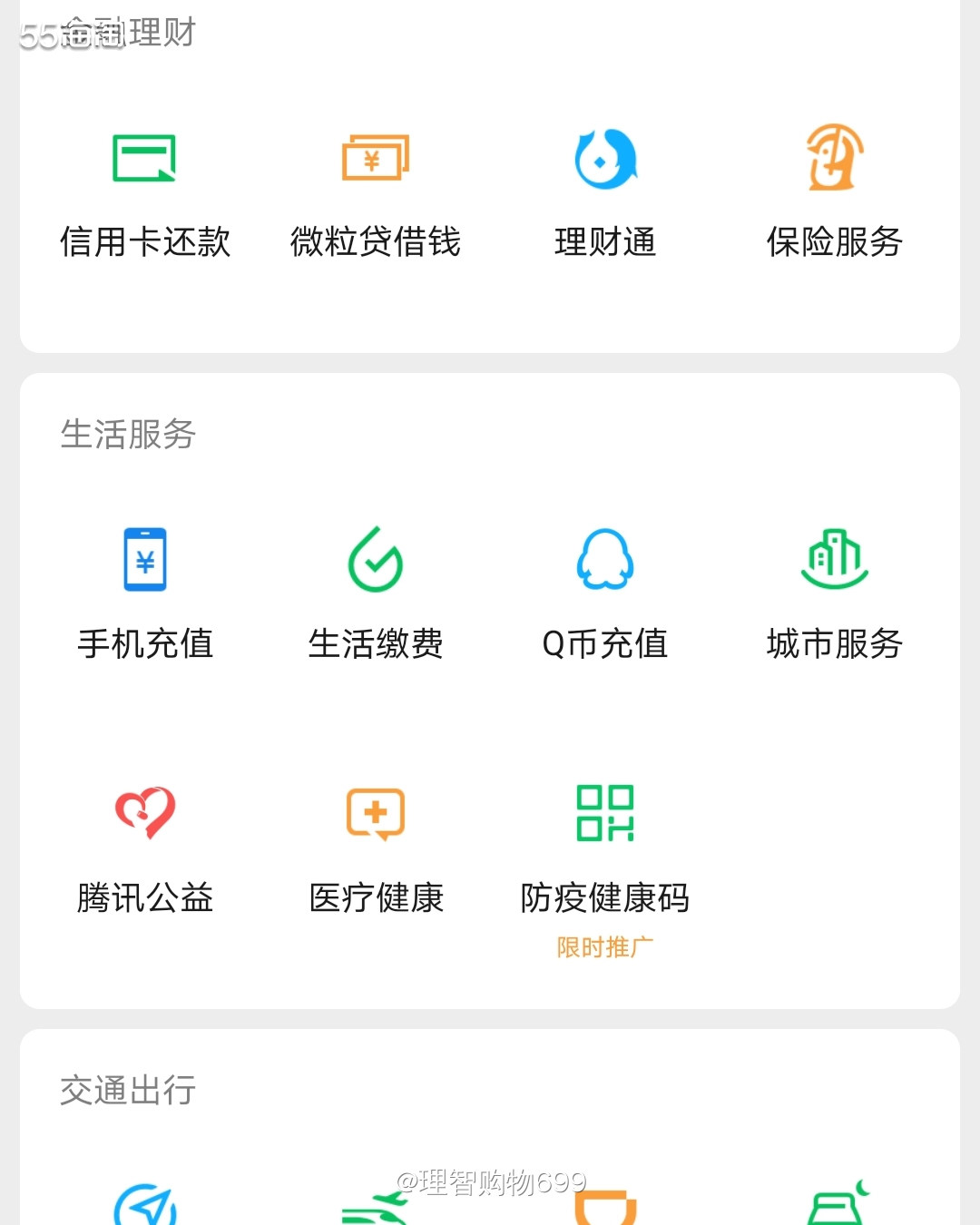Click the 金融理财 section heading

[x=128, y=34]
